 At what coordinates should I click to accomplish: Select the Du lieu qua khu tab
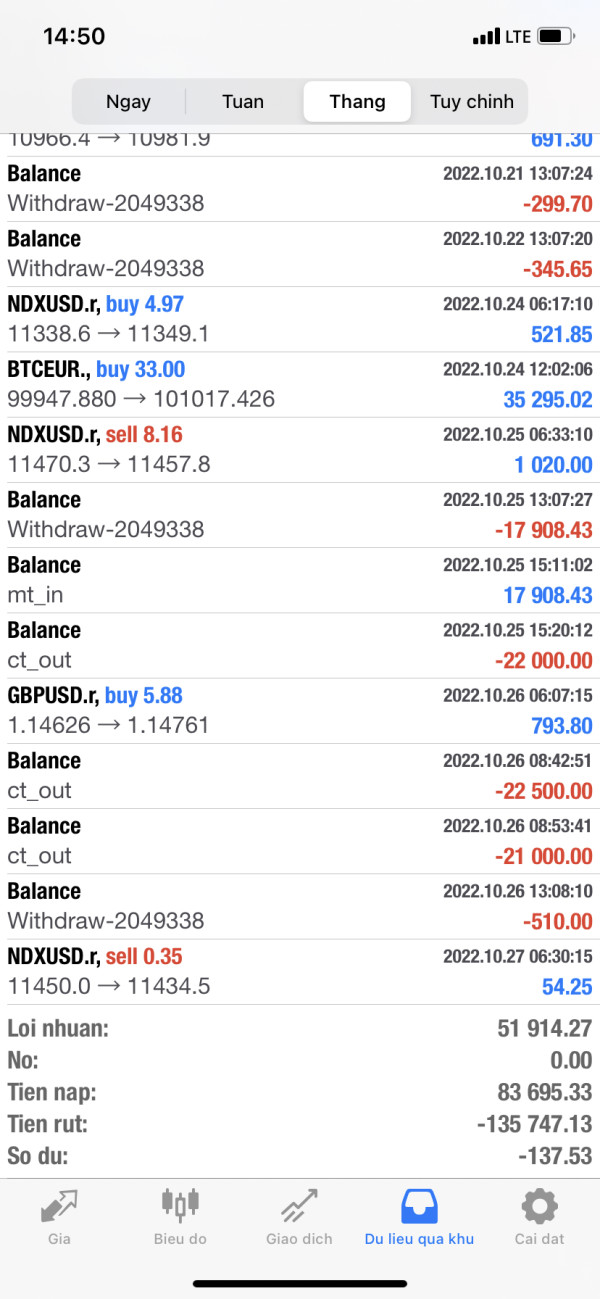pyautogui.click(x=419, y=1217)
